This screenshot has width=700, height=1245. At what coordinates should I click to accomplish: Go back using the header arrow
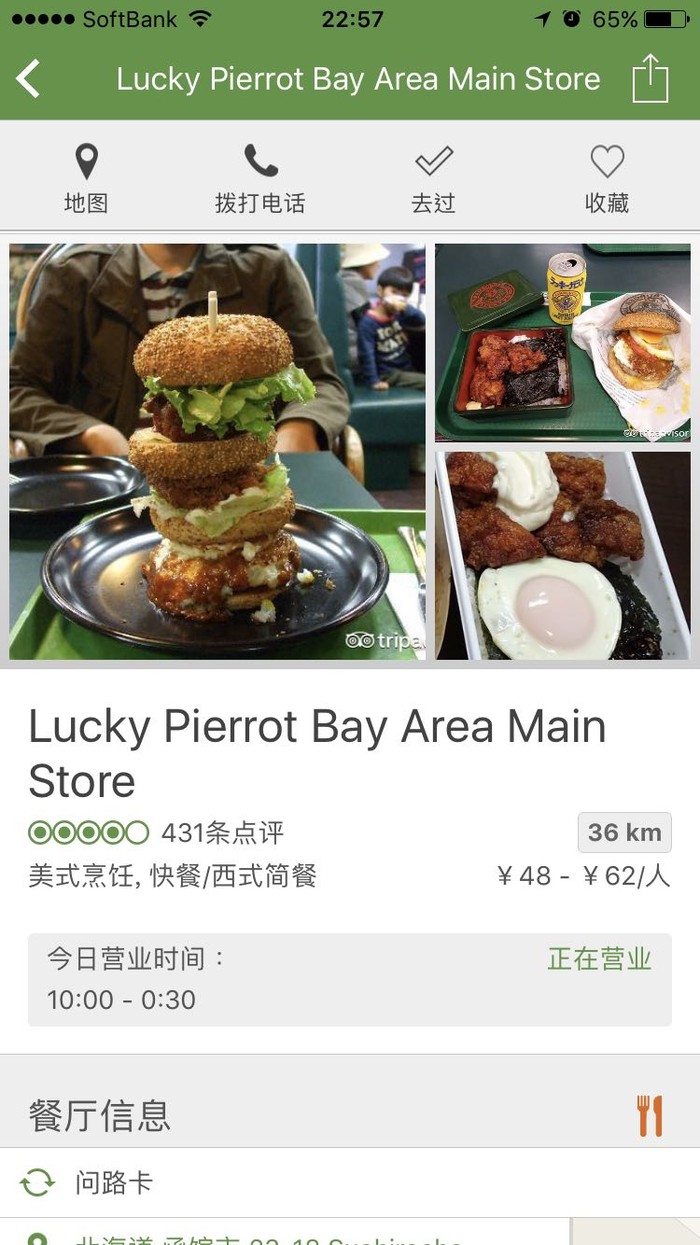[x=29, y=79]
